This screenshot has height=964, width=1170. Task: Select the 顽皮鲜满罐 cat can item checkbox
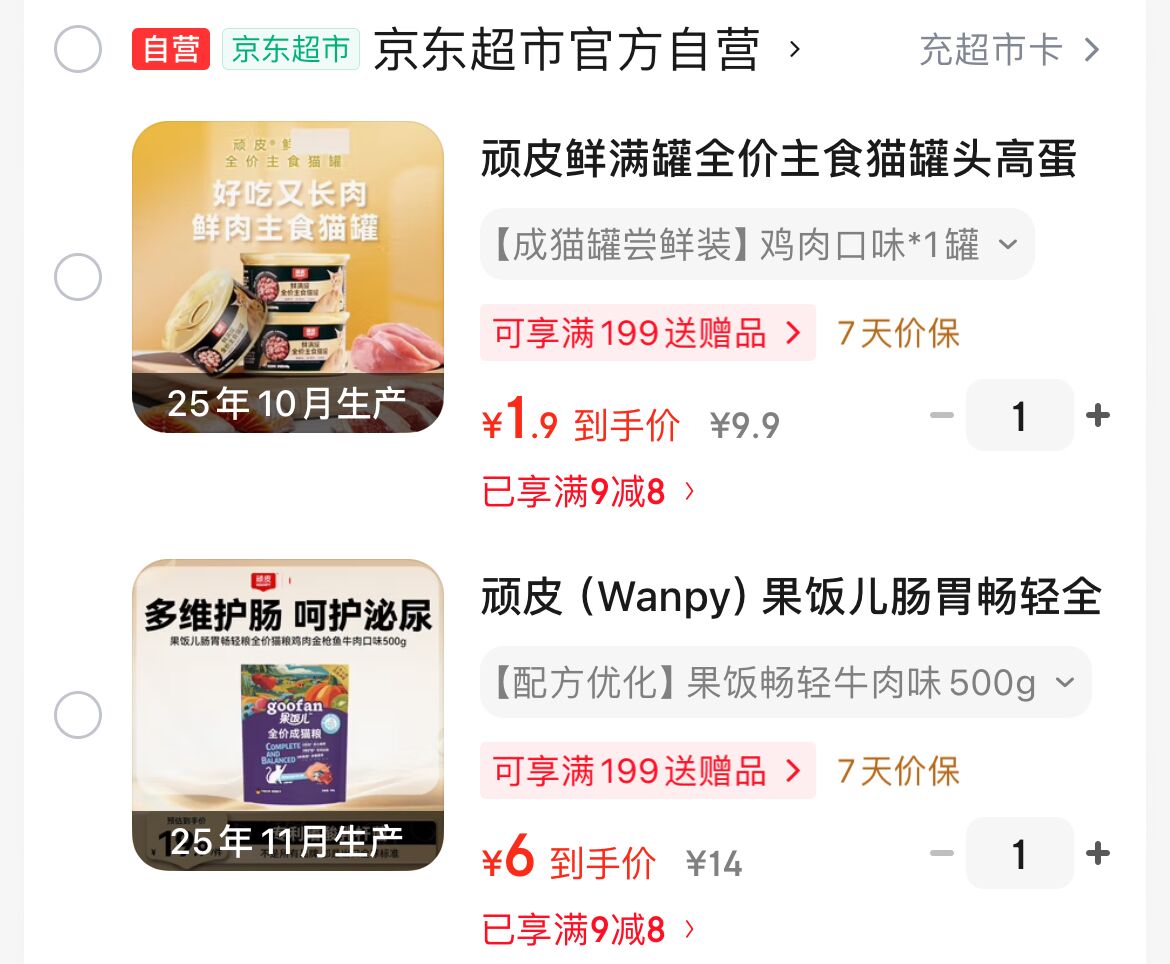click(78, 277)
